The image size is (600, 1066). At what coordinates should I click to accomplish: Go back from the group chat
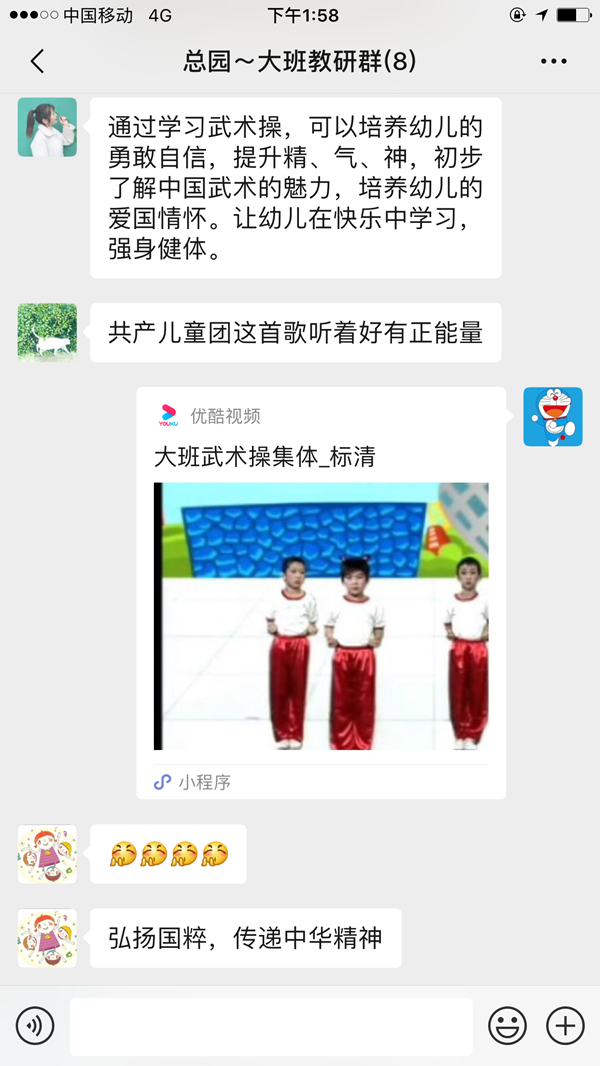[37, 62]
